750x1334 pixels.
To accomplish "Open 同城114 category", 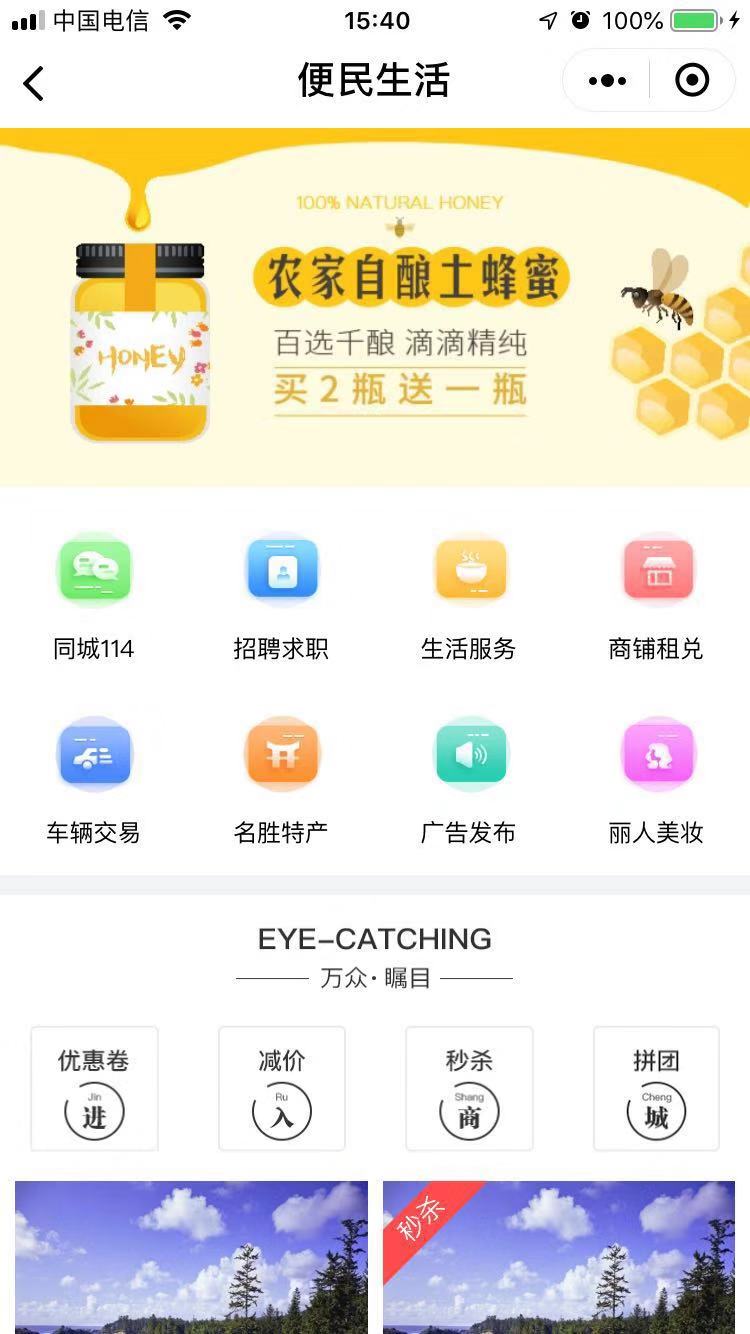I will point(94,597).
